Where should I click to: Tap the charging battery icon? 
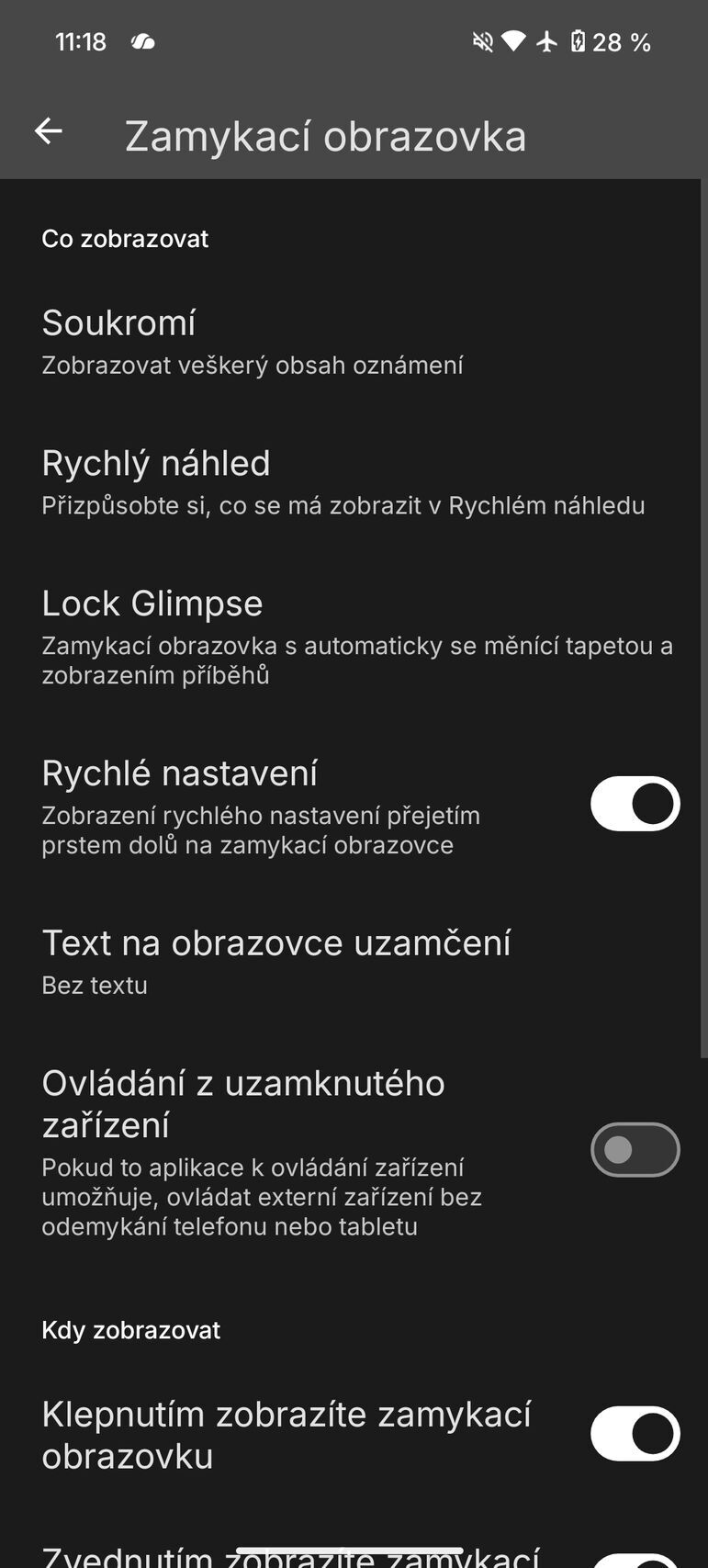pos(579,41)
